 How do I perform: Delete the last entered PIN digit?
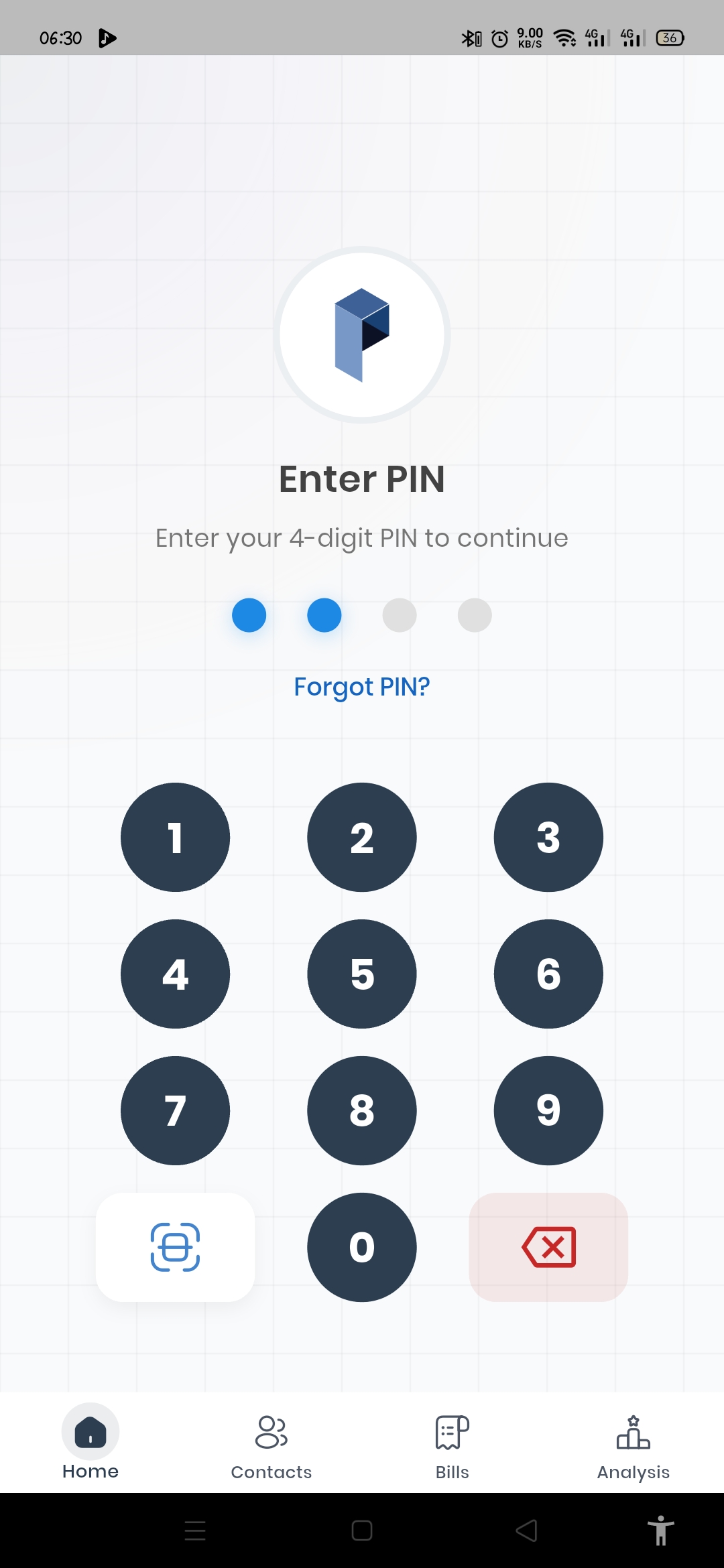[x=548, y=1247]
